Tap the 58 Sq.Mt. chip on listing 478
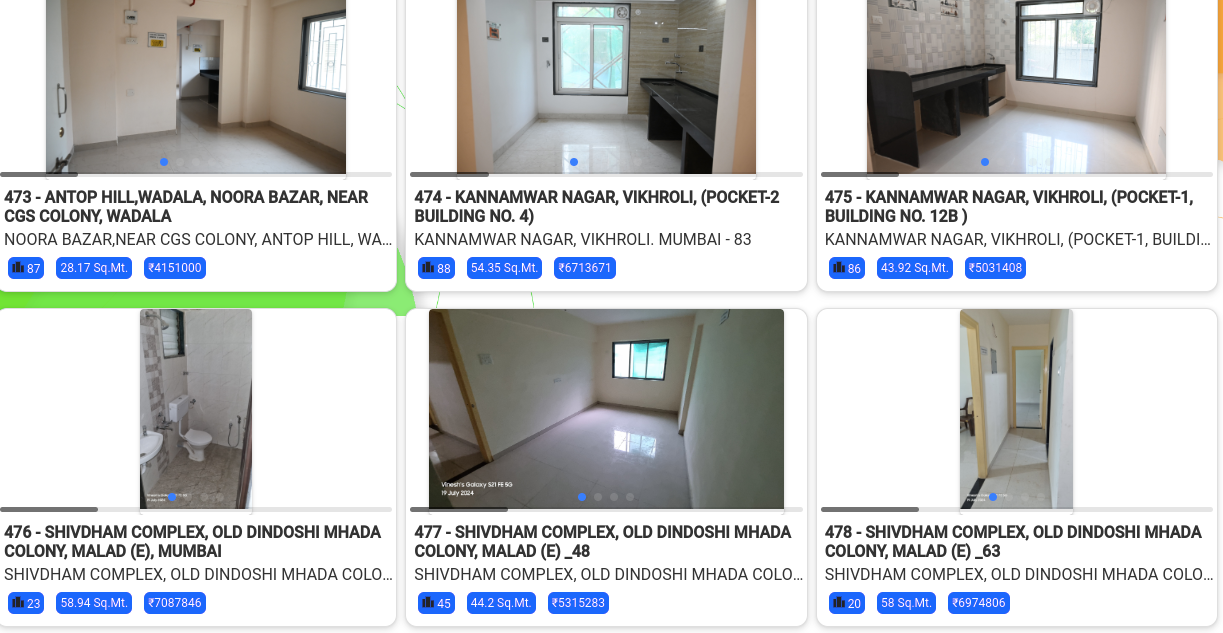 (906, 603)
